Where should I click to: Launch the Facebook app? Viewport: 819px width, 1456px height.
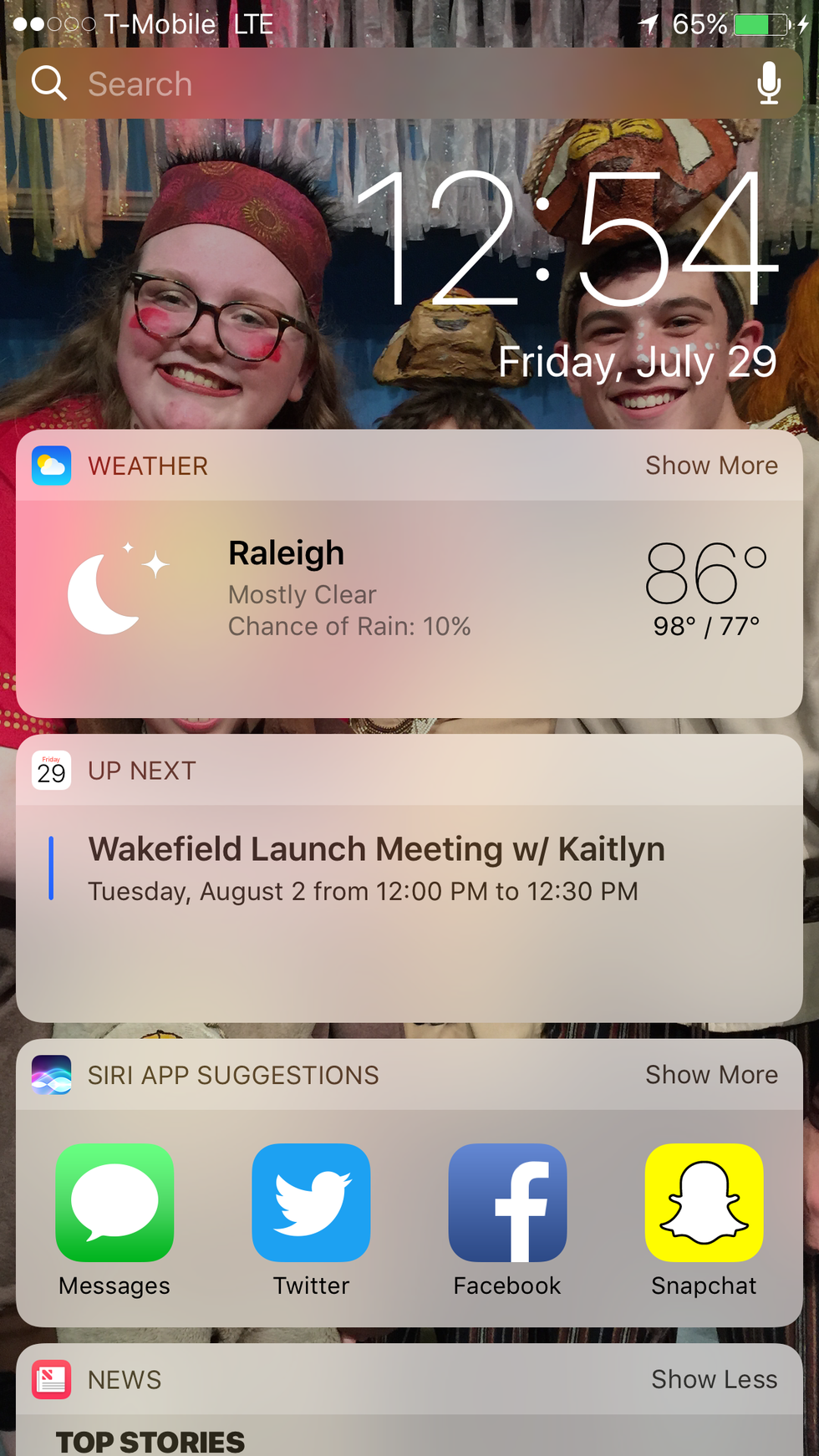click(x=507, y=1204)
